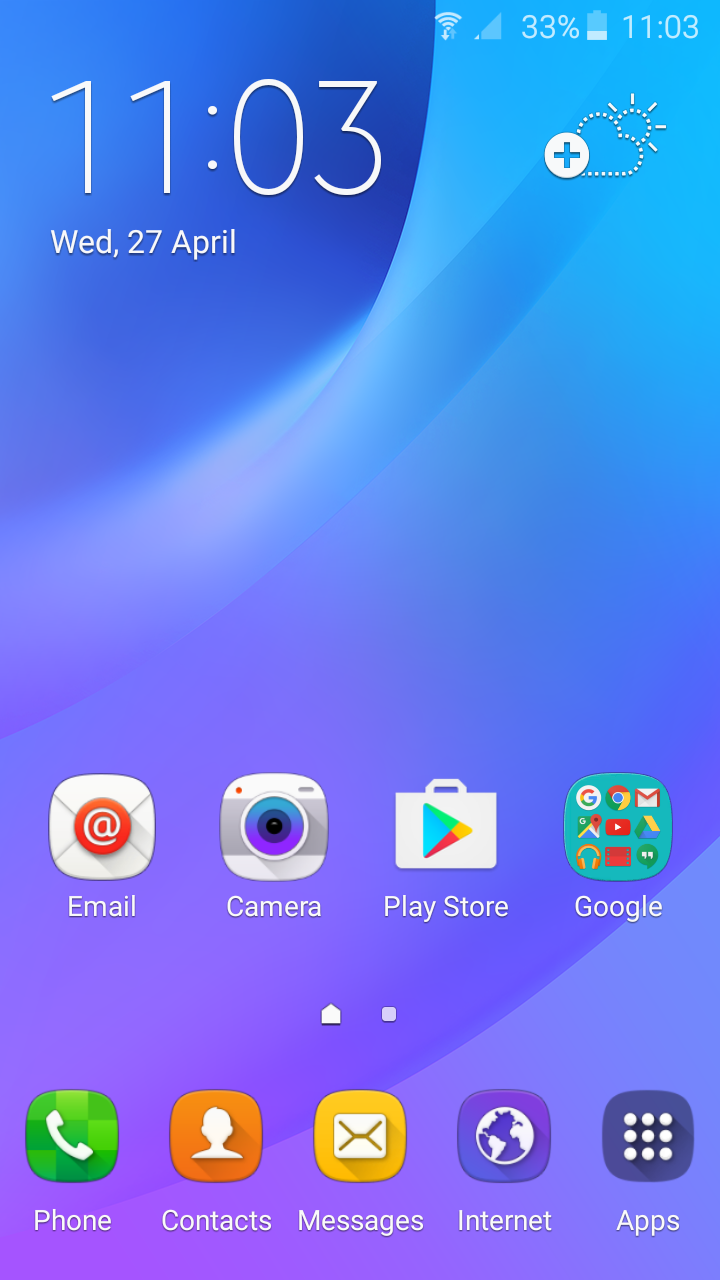Viewport: 720px width, 1280px height.
Task: Open the Play Store
Action: (446, 828)
